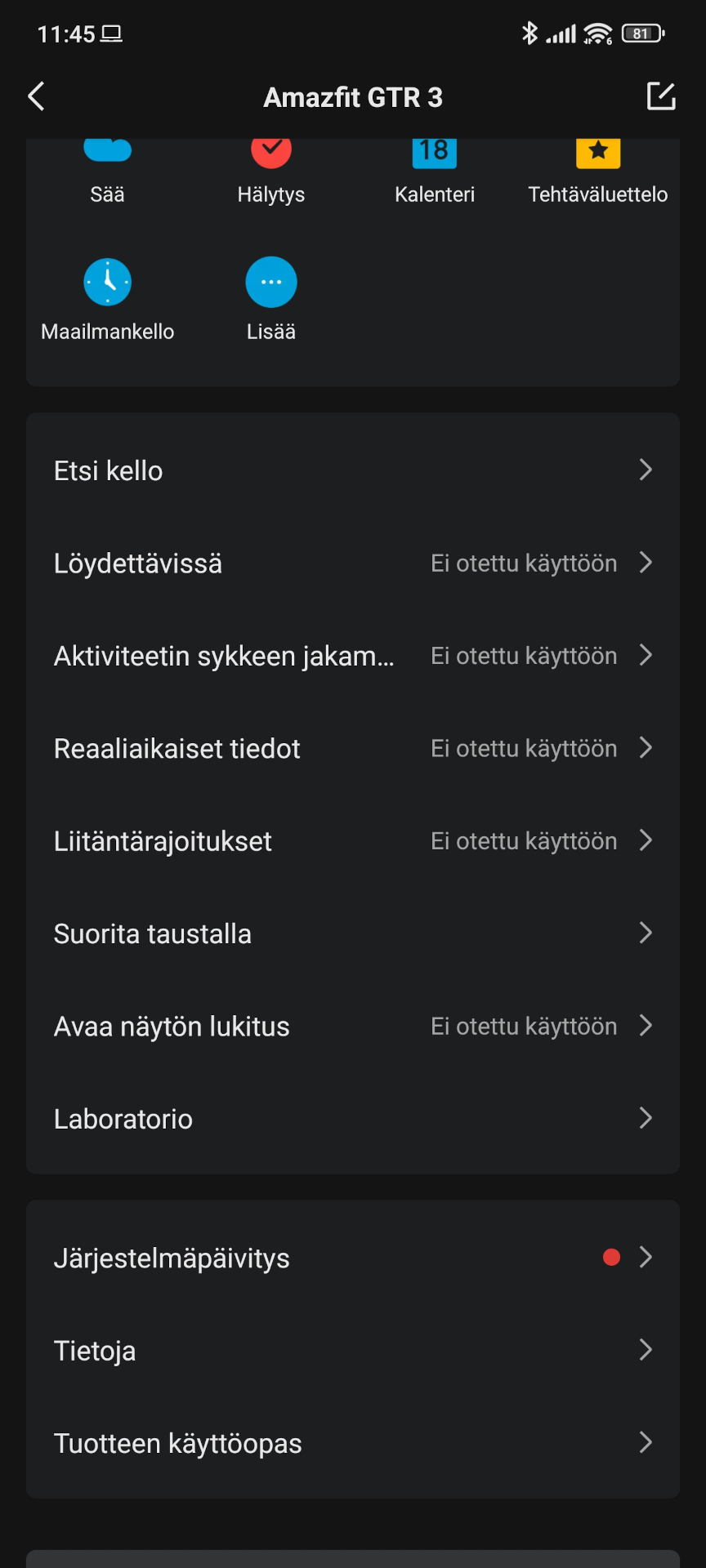This screenshot has width=706, height=1568.
Task: Open Suorita taustalla
Action: tap(353, 933)
